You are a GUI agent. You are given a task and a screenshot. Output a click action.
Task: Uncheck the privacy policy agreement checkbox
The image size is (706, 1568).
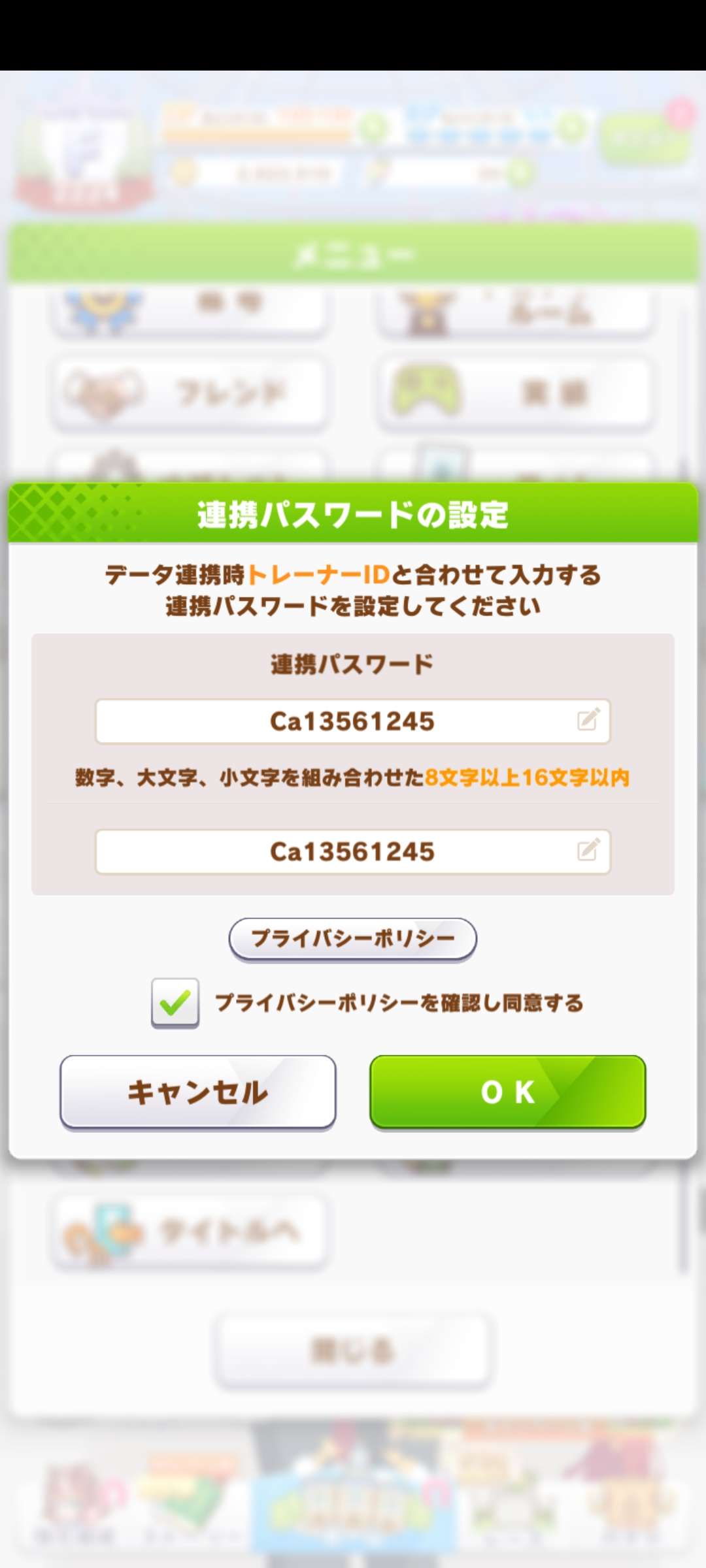pos(175,1002)
